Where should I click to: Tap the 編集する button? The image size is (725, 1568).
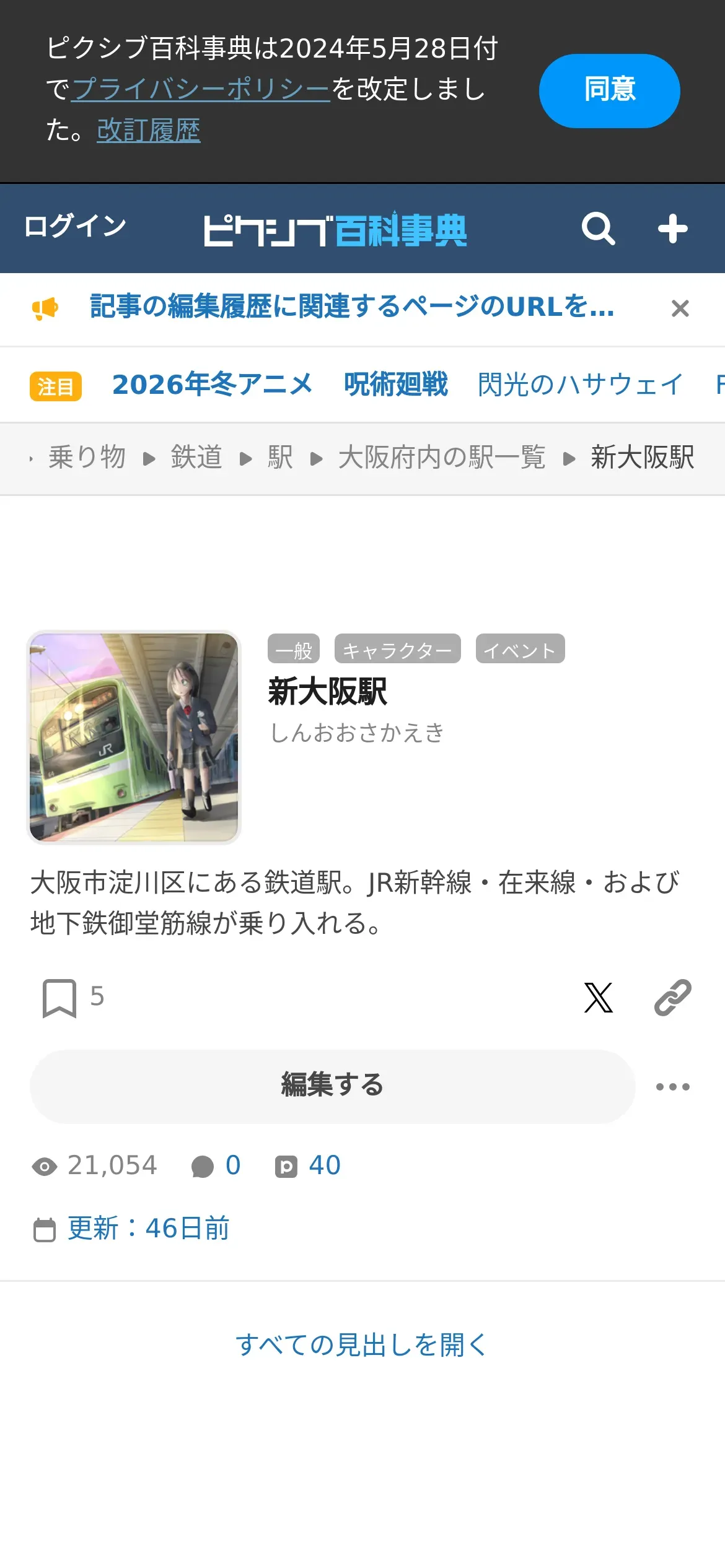[x=332, y=1086]
